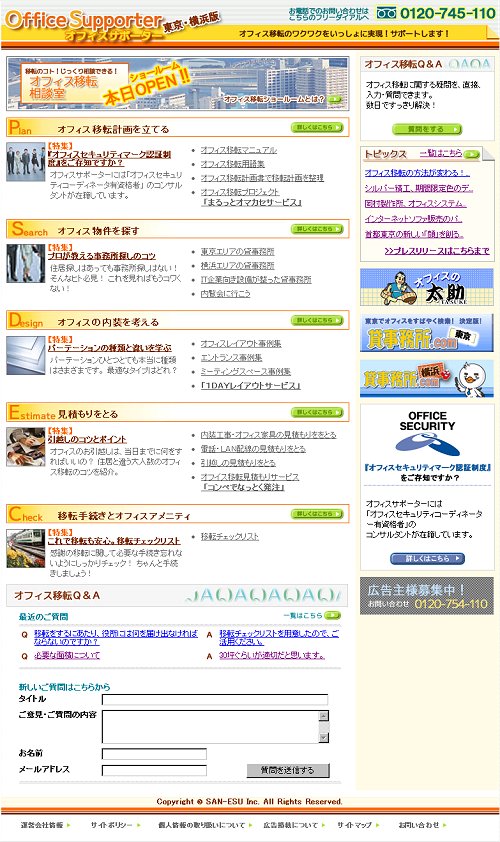
Task: Open オフィスレイアウト事例集 link
Action: 241,343
